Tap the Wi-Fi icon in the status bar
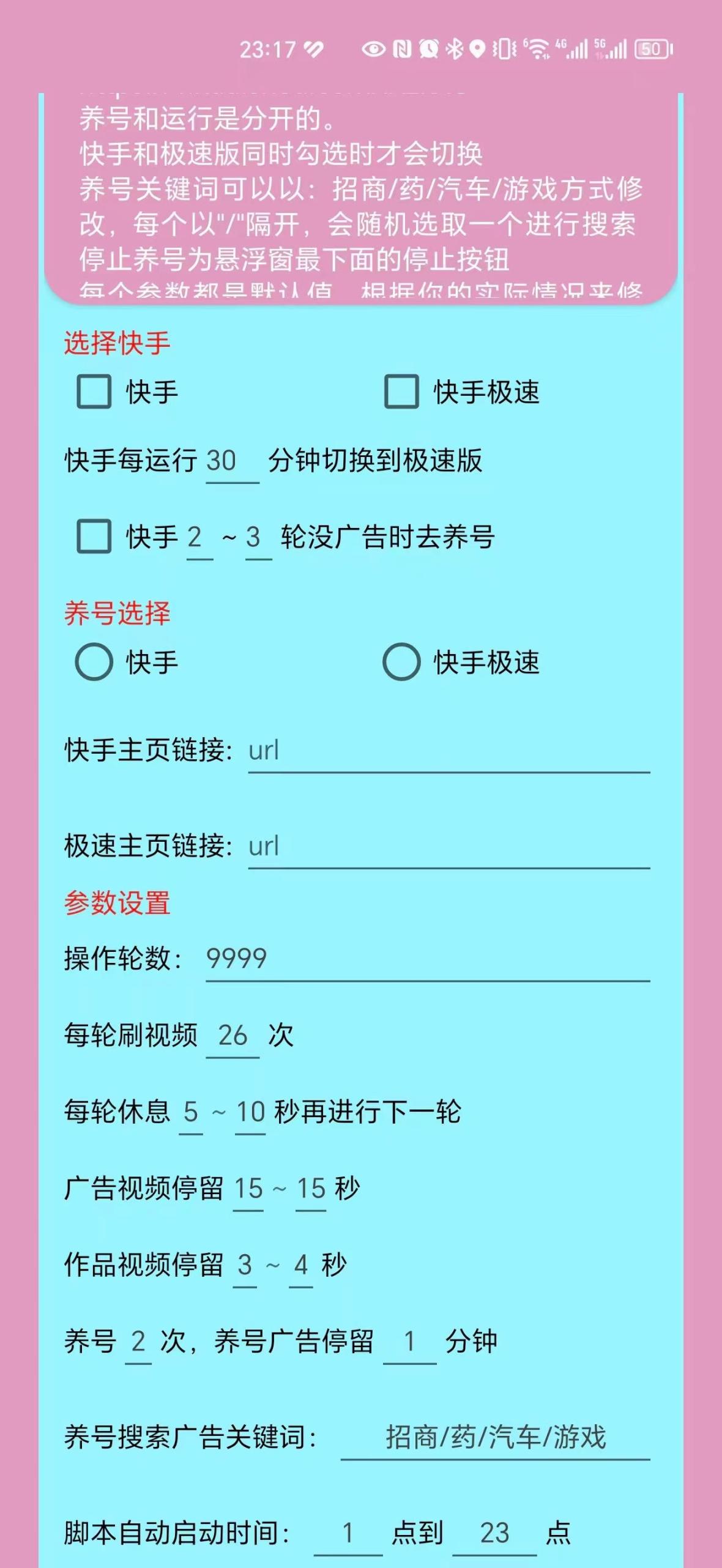This screenshot has width=722, height=1568. pyautogui.click(x=537, y=50)
